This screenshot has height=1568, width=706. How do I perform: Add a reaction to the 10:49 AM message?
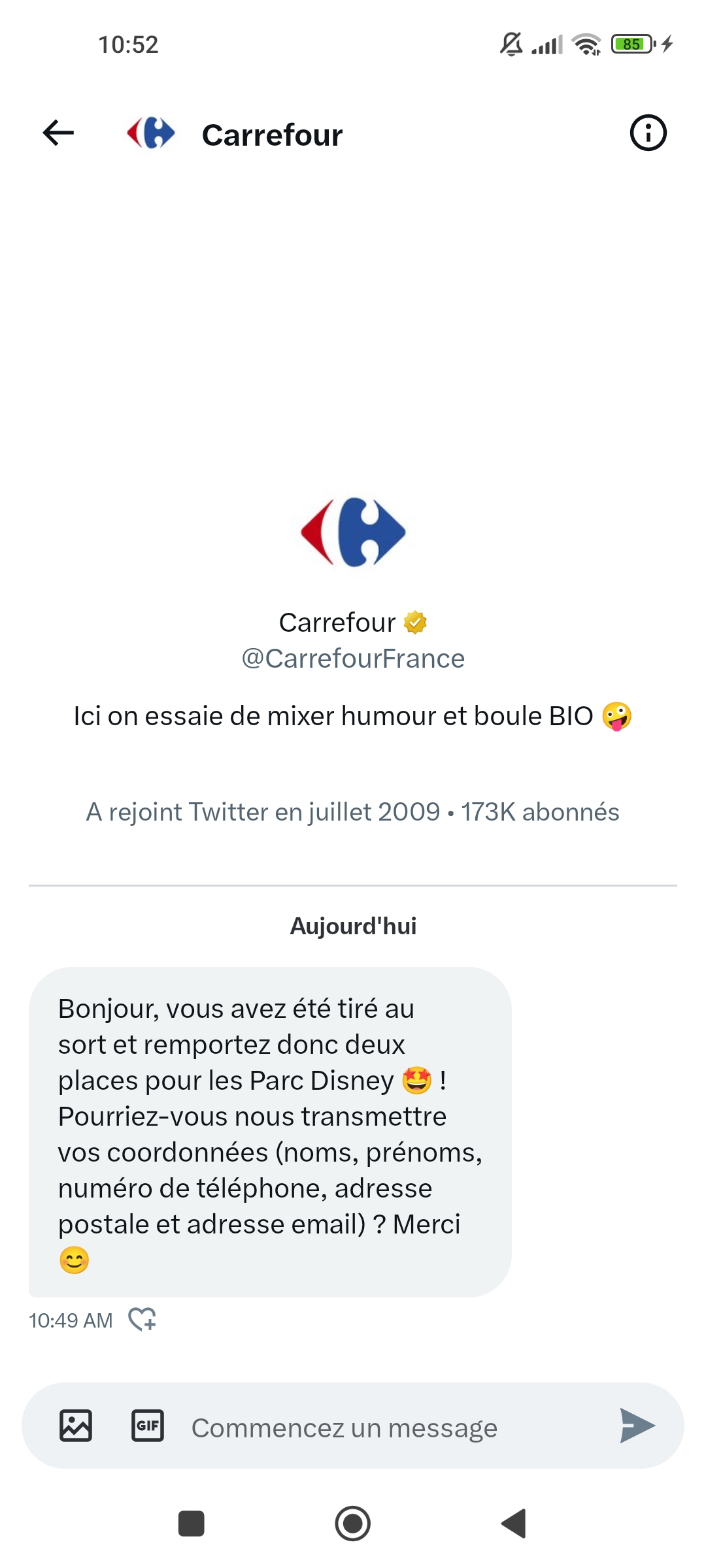click(x=142, y=1320)
